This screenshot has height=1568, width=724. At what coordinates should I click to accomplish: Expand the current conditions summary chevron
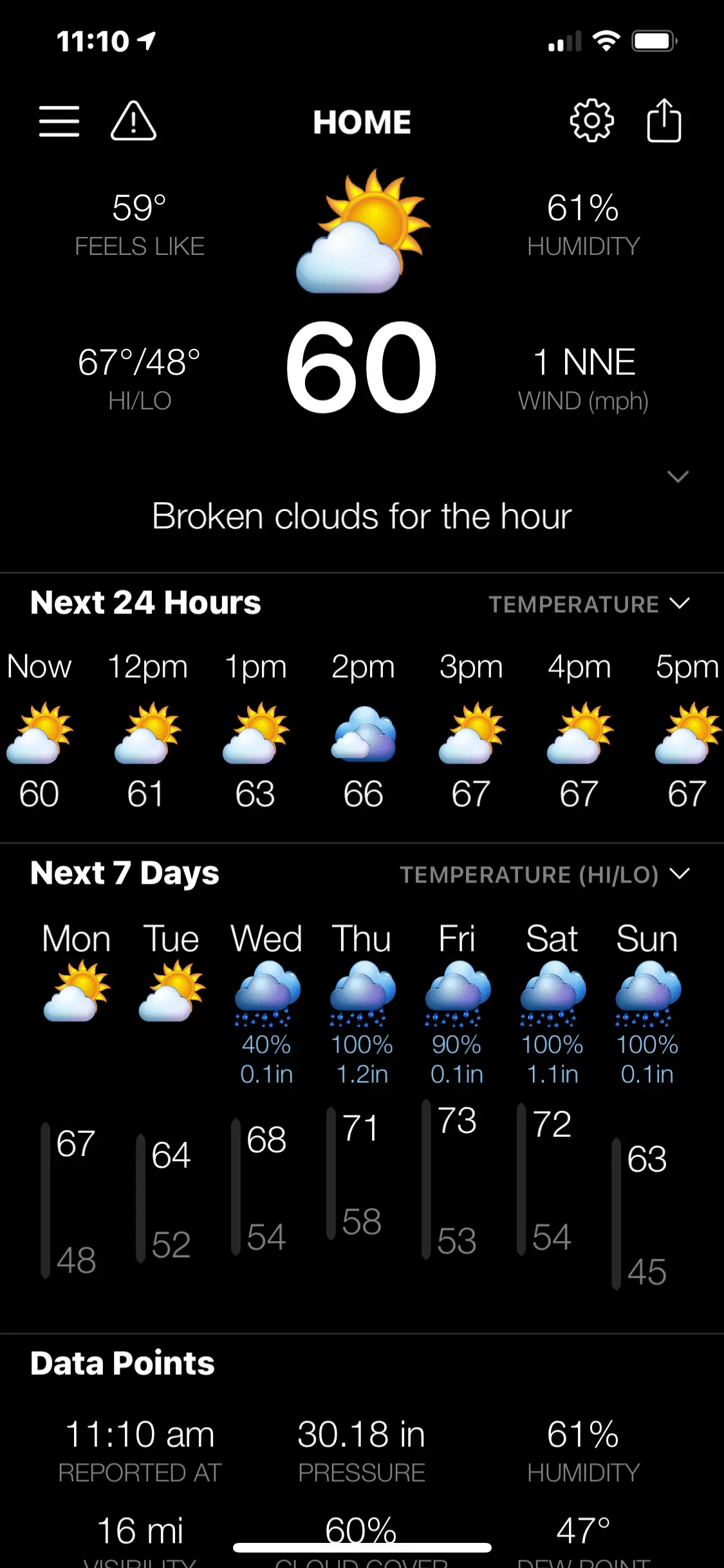[678, 477]
